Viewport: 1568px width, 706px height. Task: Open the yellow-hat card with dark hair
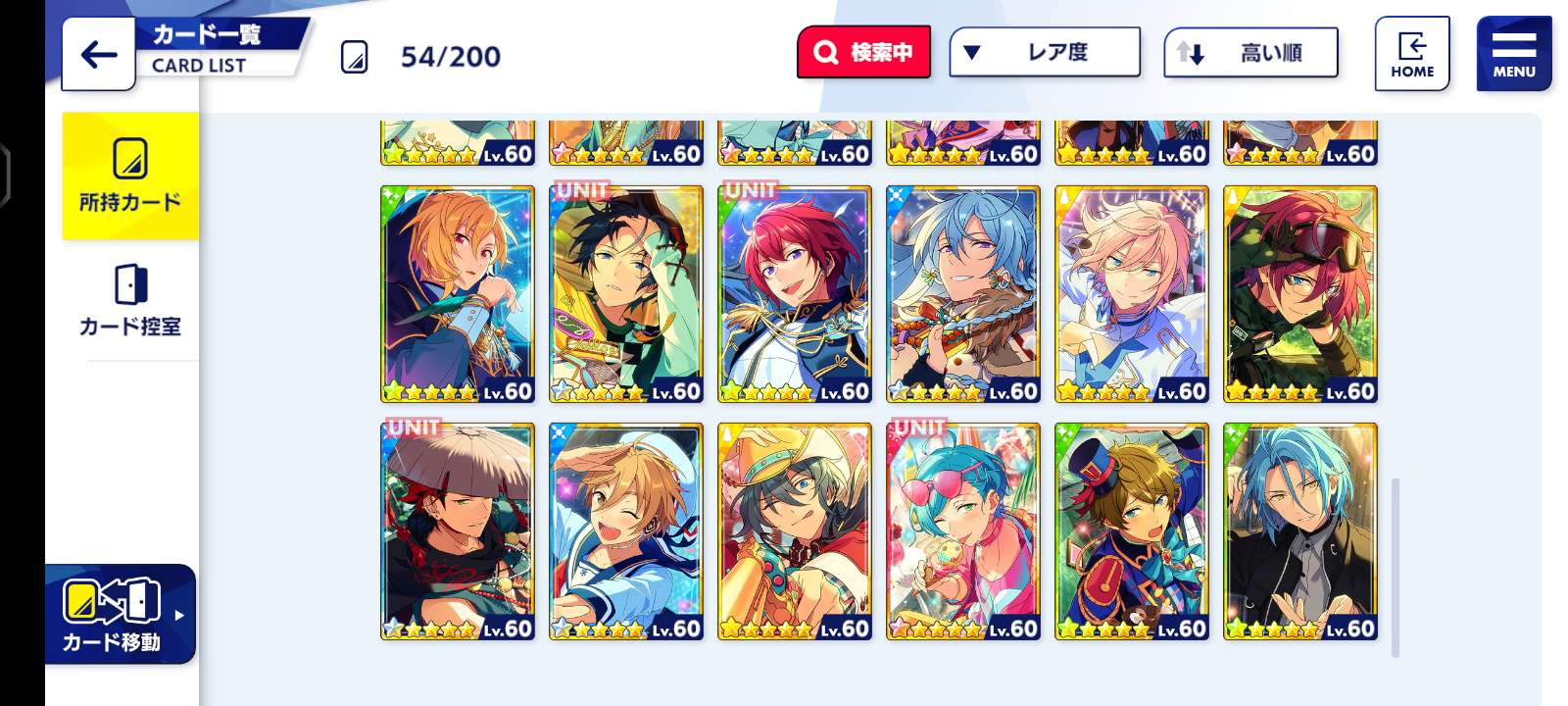click(x=795, y=530)
